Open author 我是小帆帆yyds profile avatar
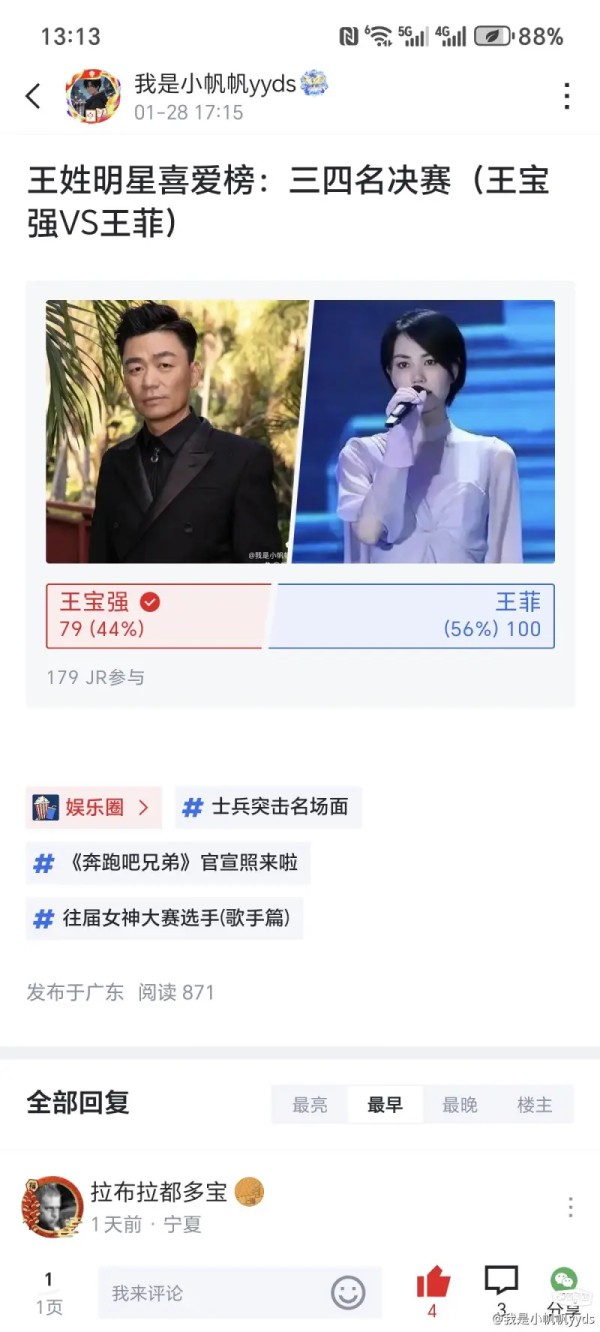 pyautogui.click(x=93, y=97)
